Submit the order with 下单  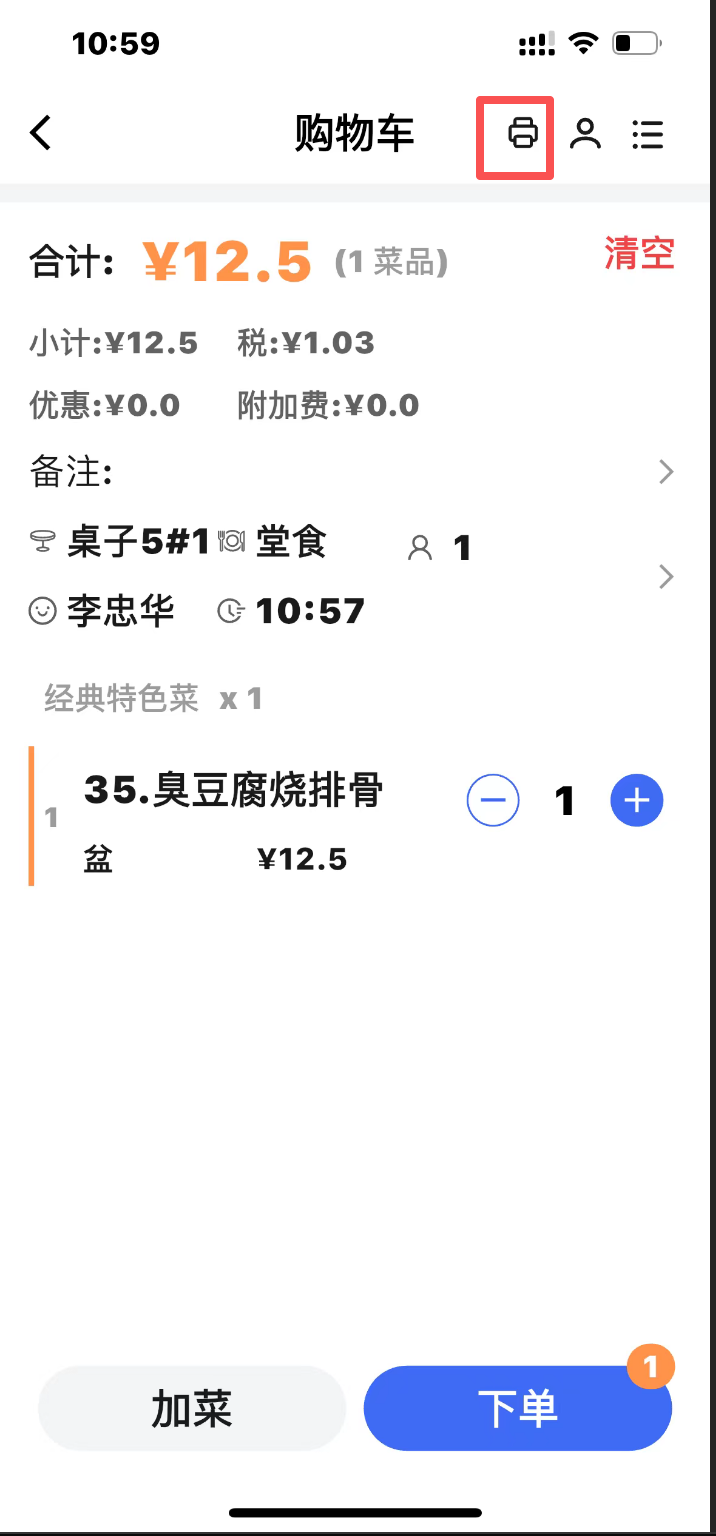click(517, 1408)
